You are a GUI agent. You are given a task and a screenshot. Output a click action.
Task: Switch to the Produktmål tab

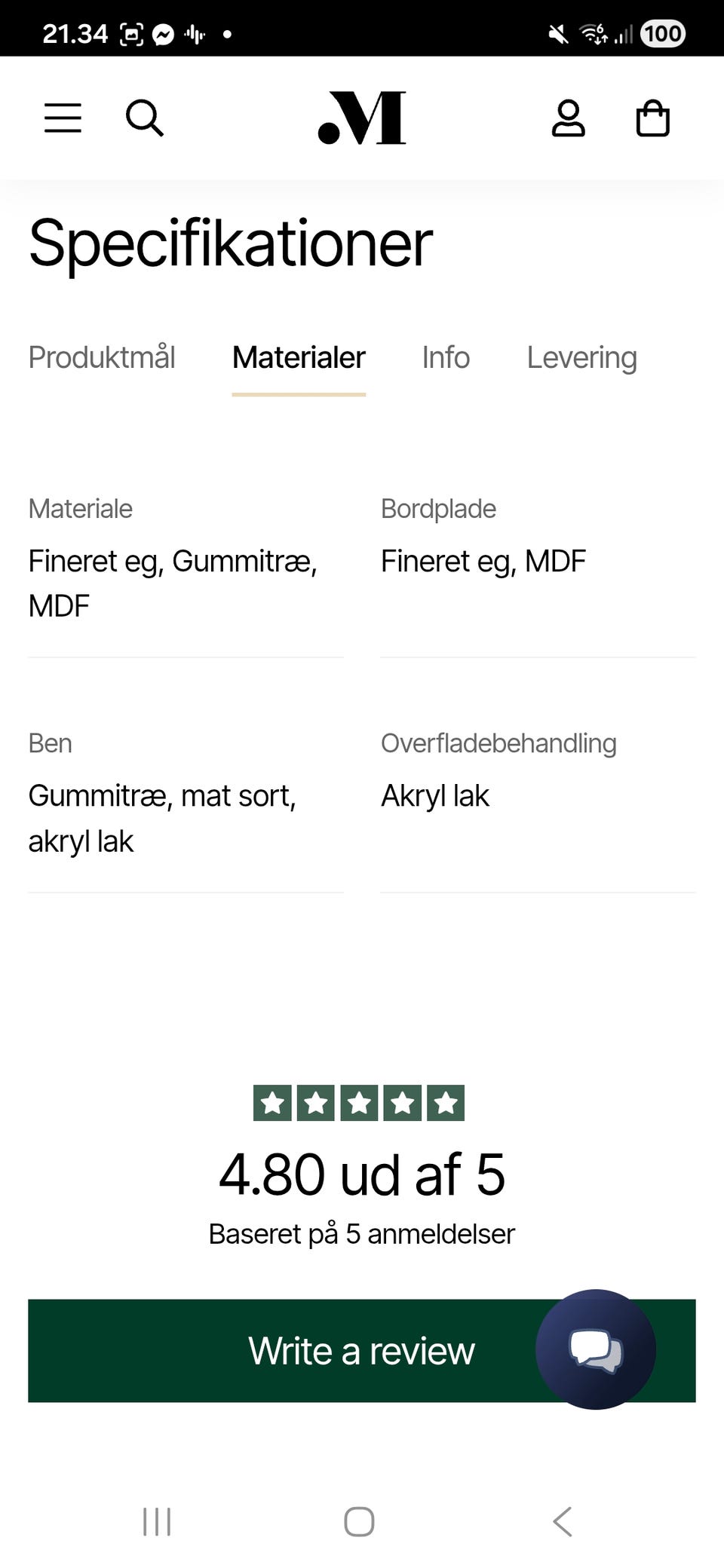102,357
